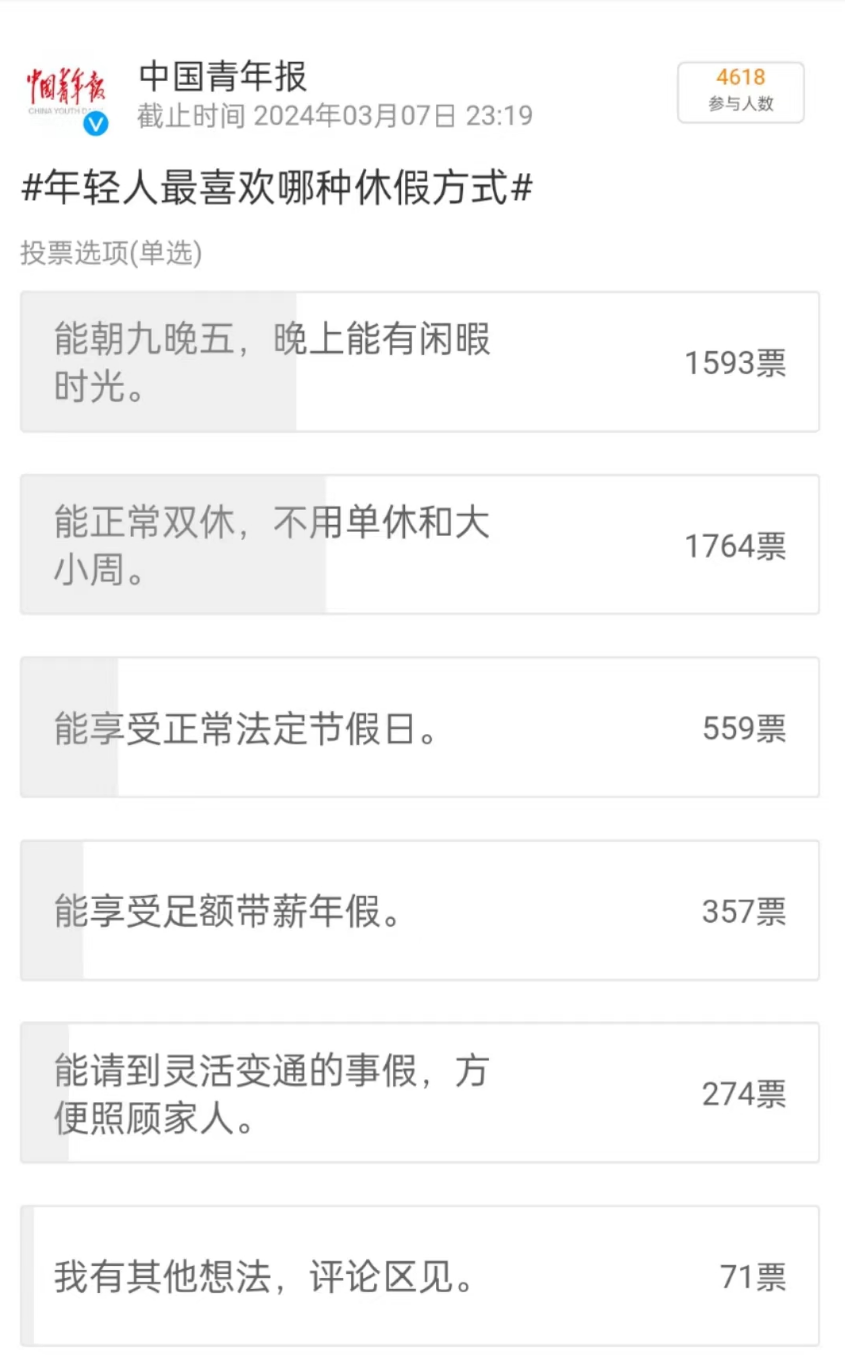The width and height of the screenshot is (845, 1364).
Task: Choose 能享受足额带薪年假 option
Action: [x=420, y=910]
